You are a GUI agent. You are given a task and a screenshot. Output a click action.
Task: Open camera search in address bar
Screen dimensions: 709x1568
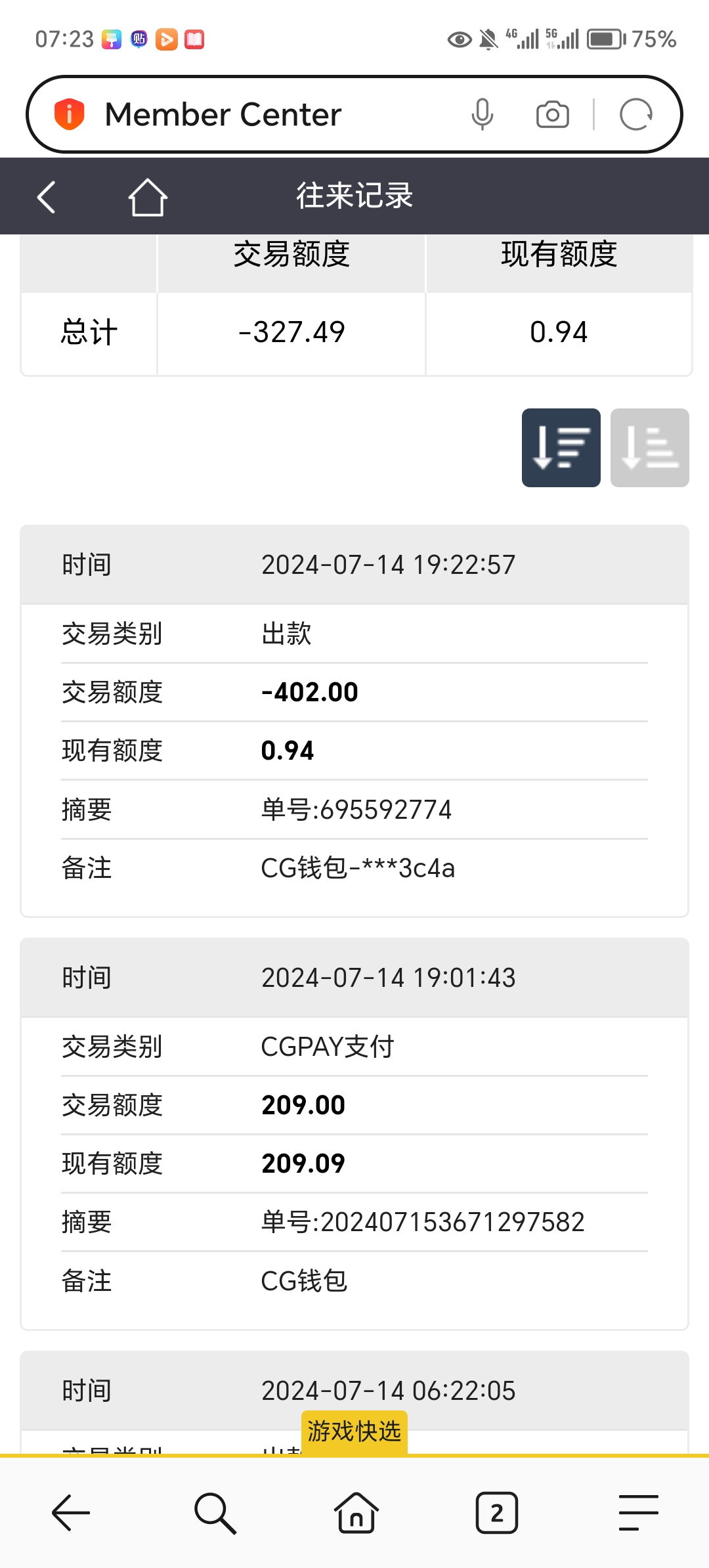552,115
